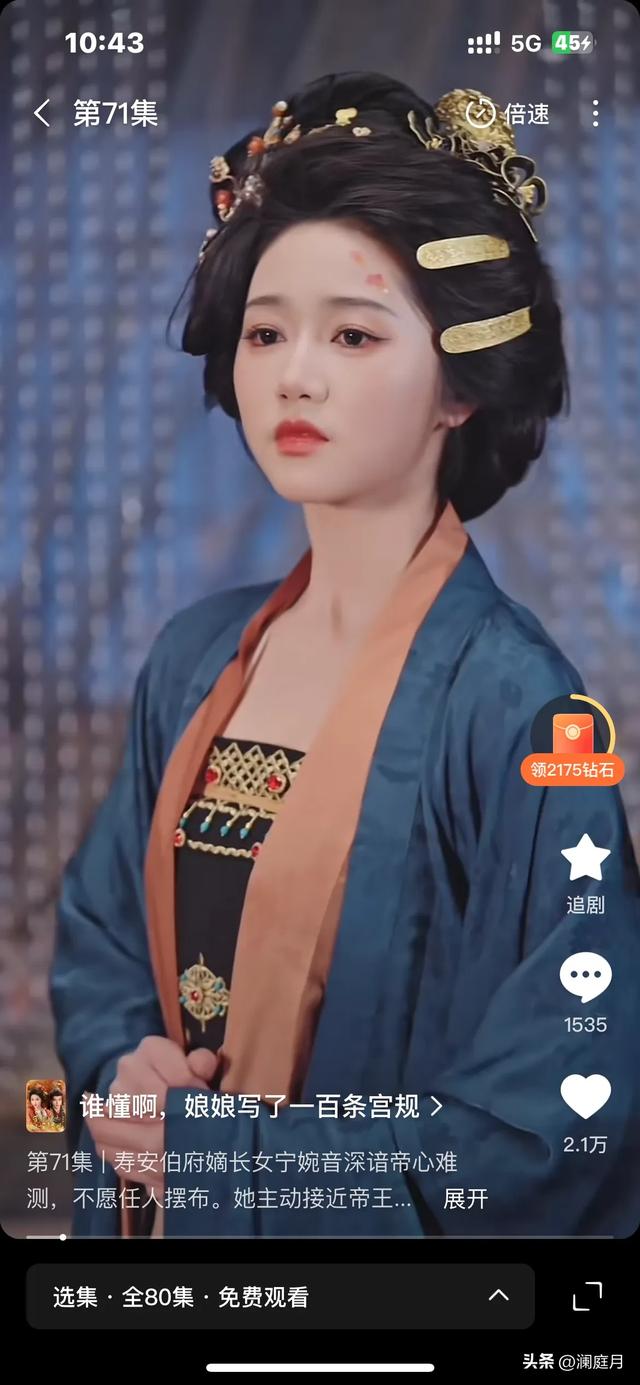Seek using the video progress bar
This screenshot has height=1385, width=640.
(320, 1237)
